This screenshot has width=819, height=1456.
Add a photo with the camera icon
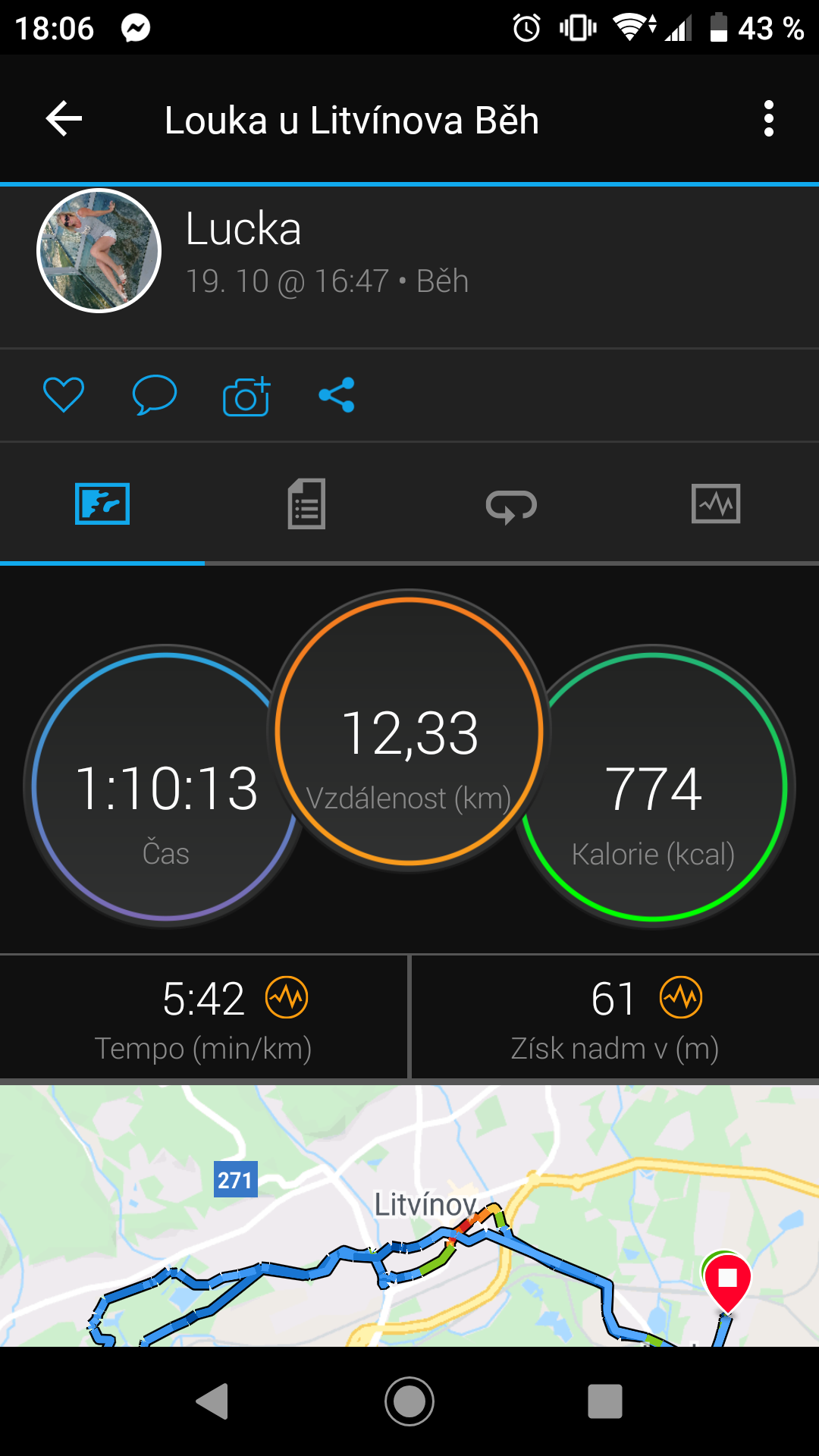point(246,396)
